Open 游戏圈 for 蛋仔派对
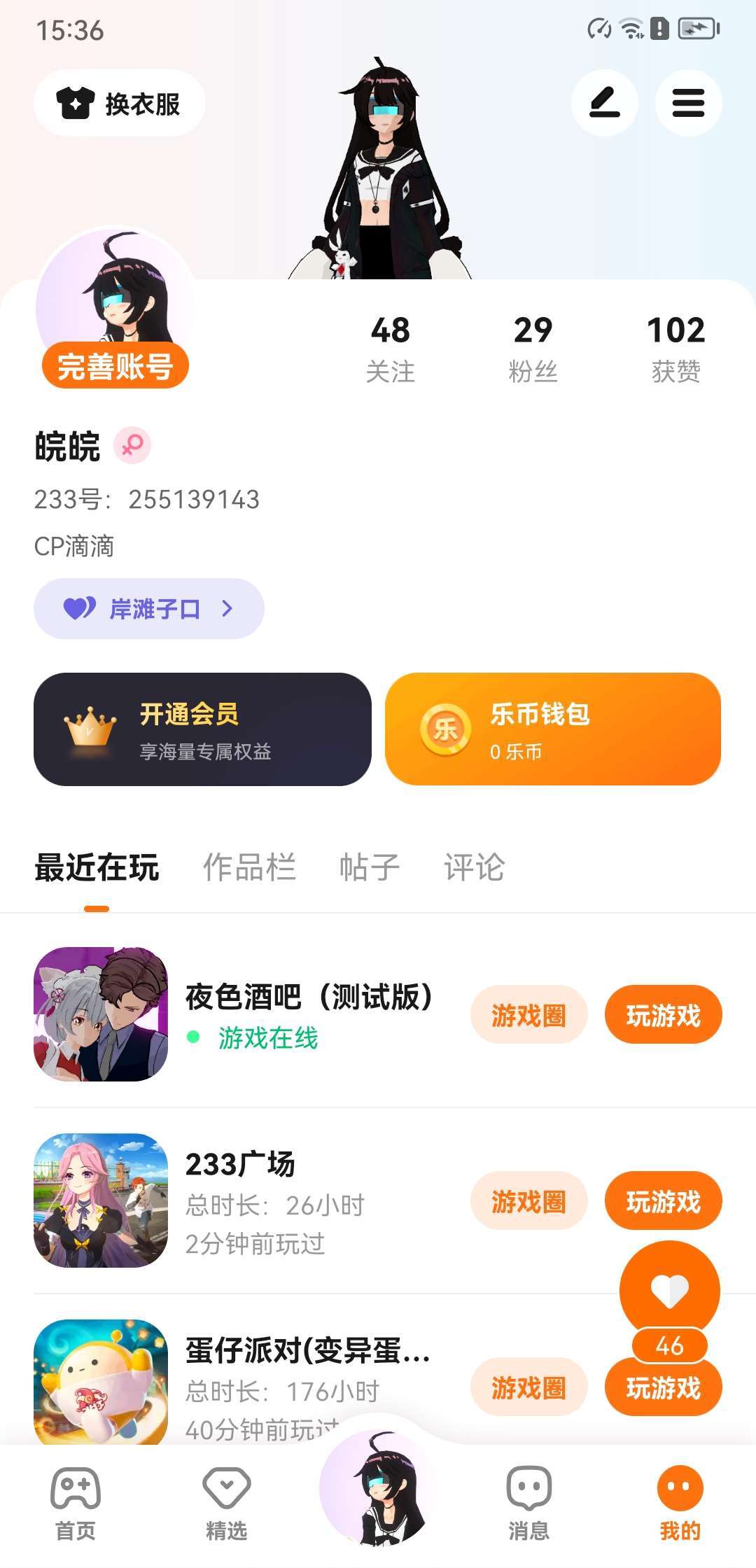Screen dimensions: 756x1568 [528, 1387]
